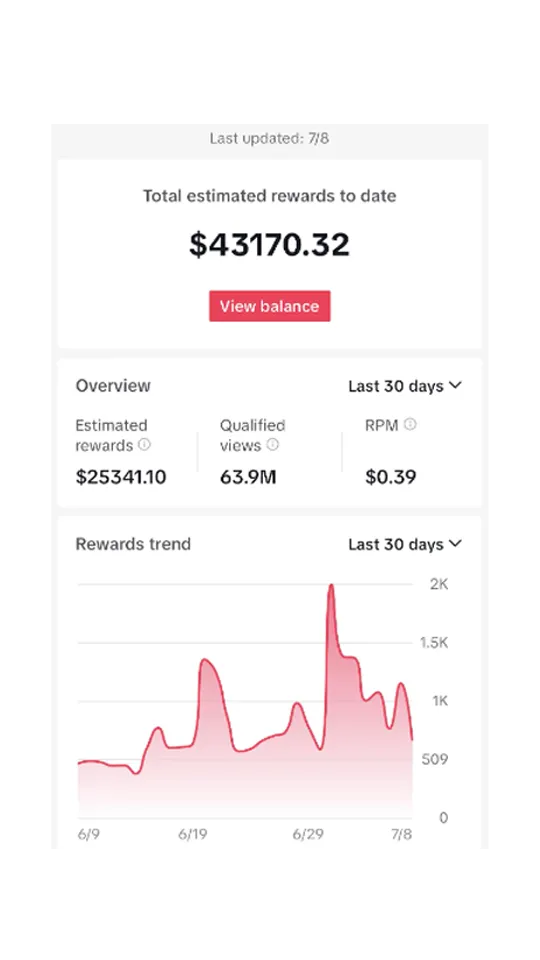Change the Rewards trend Last 30 days period
The image size is (540, 960).
click(405, 544)
